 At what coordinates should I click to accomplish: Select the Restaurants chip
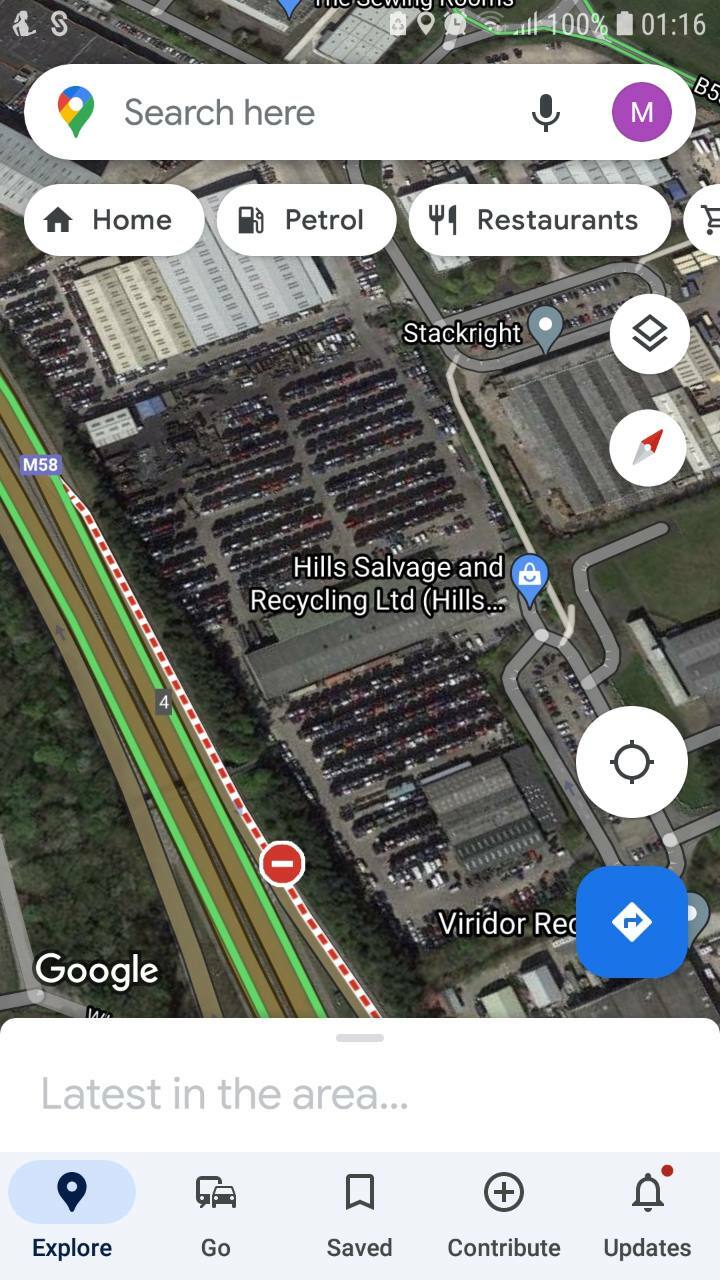pyautogui.click(x=539, y=220)
